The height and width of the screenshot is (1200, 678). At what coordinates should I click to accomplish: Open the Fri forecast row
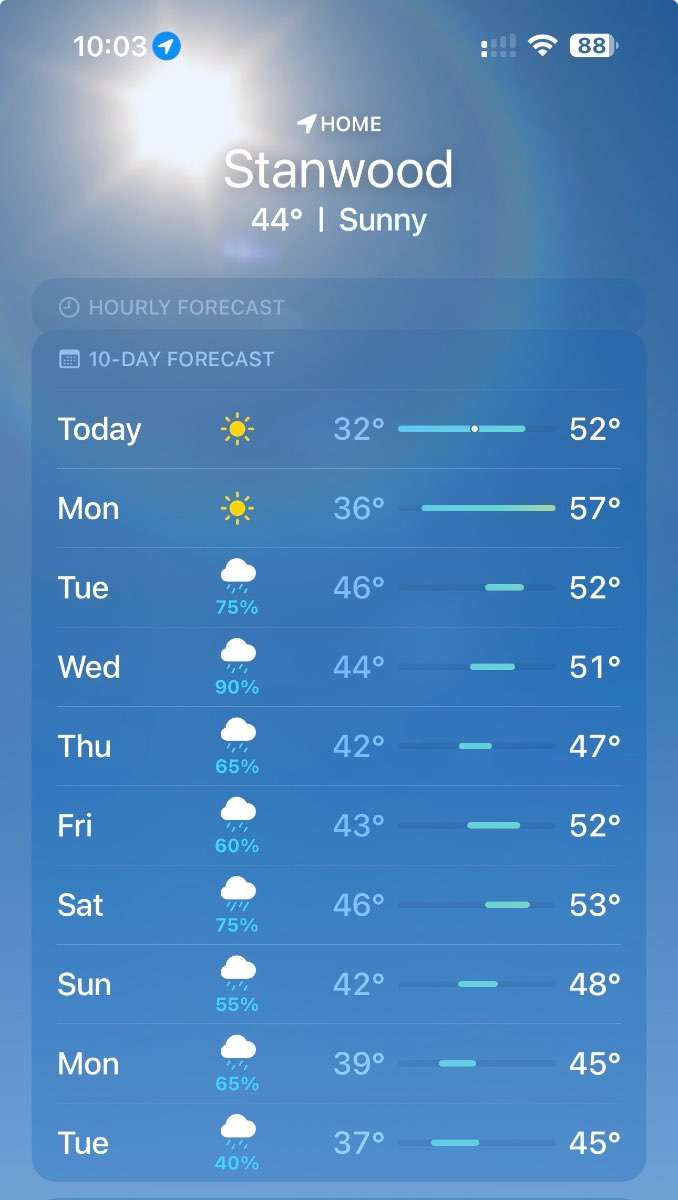[x=338, y=826]
